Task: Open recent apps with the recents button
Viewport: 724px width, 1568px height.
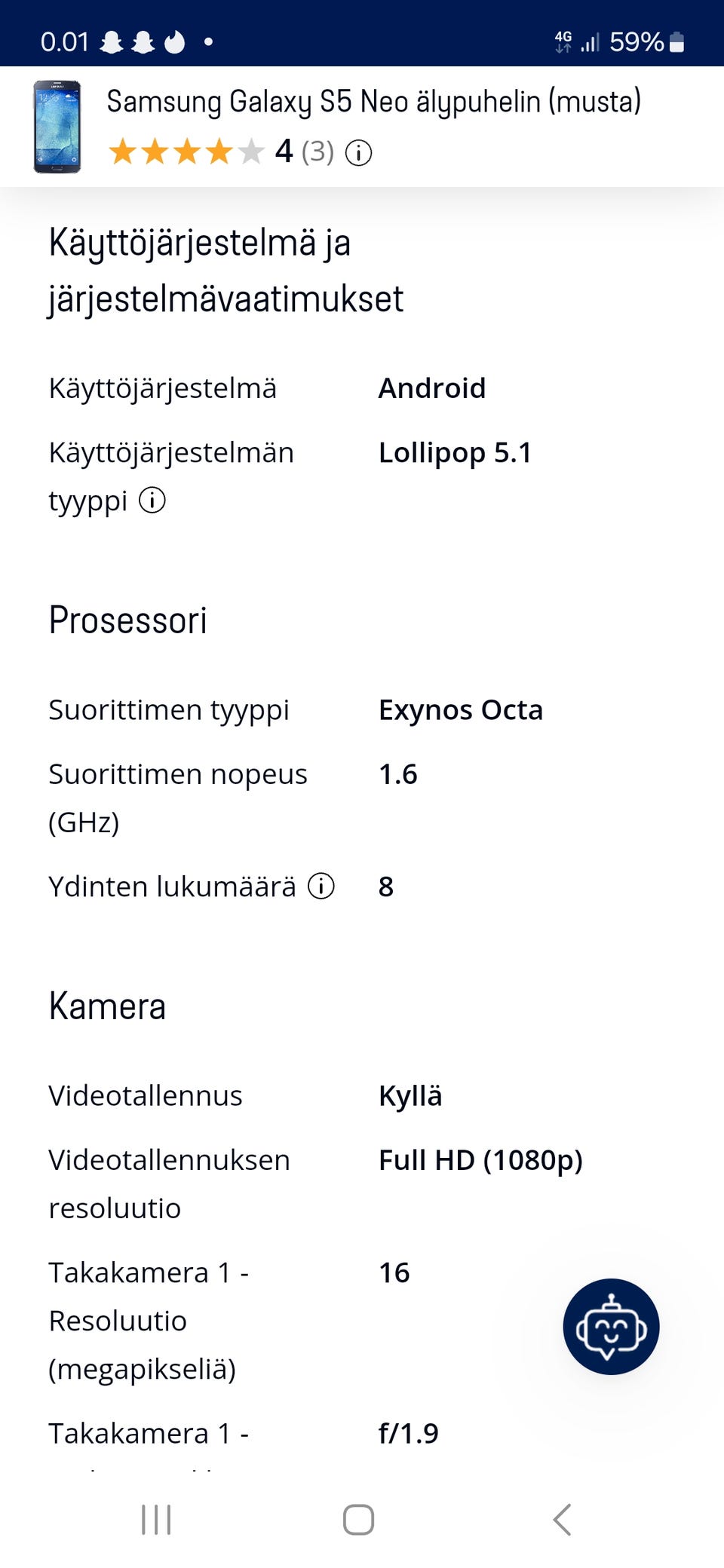Action: pyautogui.click(x=155, y=1521)
